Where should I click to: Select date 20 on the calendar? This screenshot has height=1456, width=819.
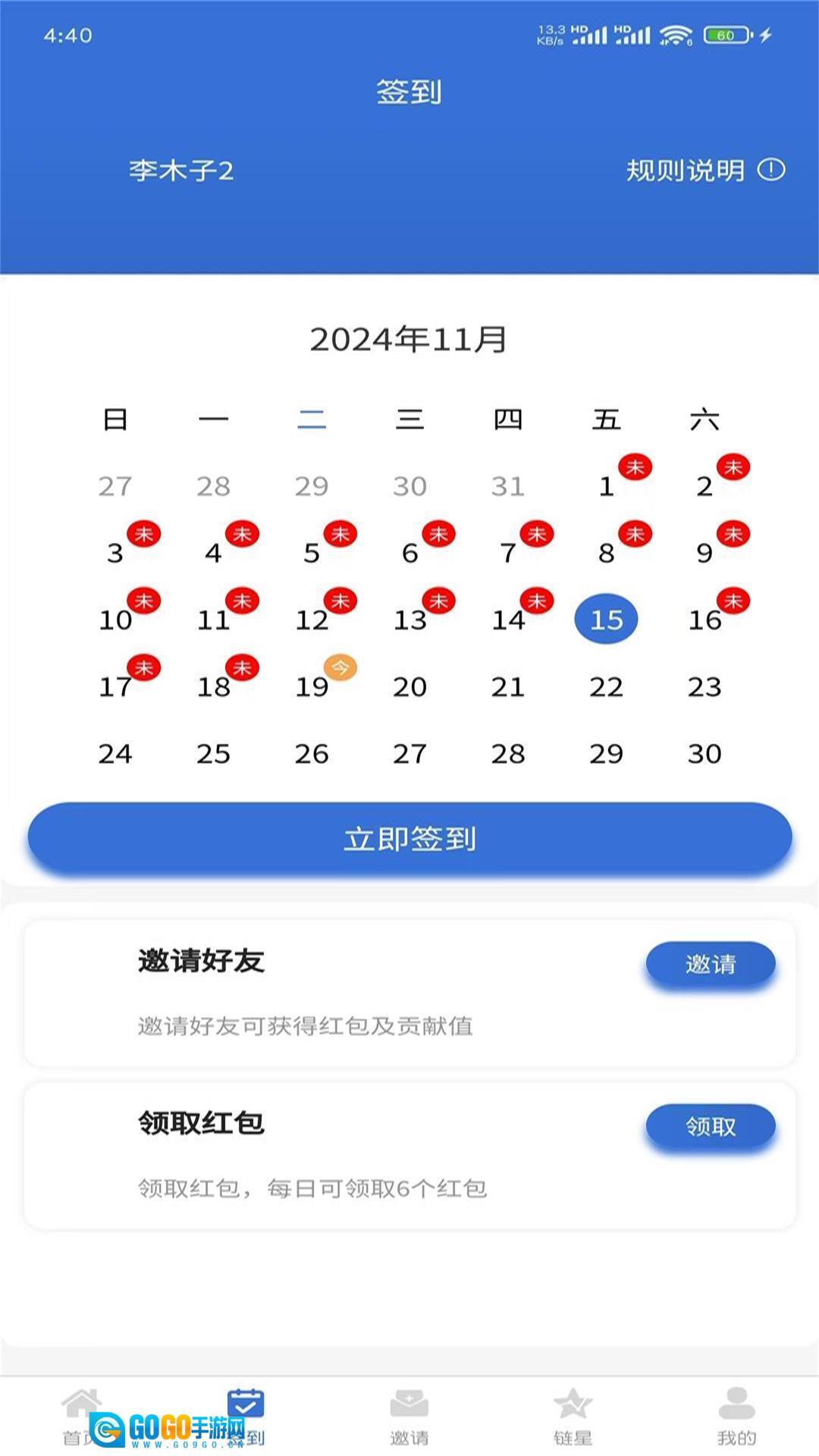[x=410, y=688]
